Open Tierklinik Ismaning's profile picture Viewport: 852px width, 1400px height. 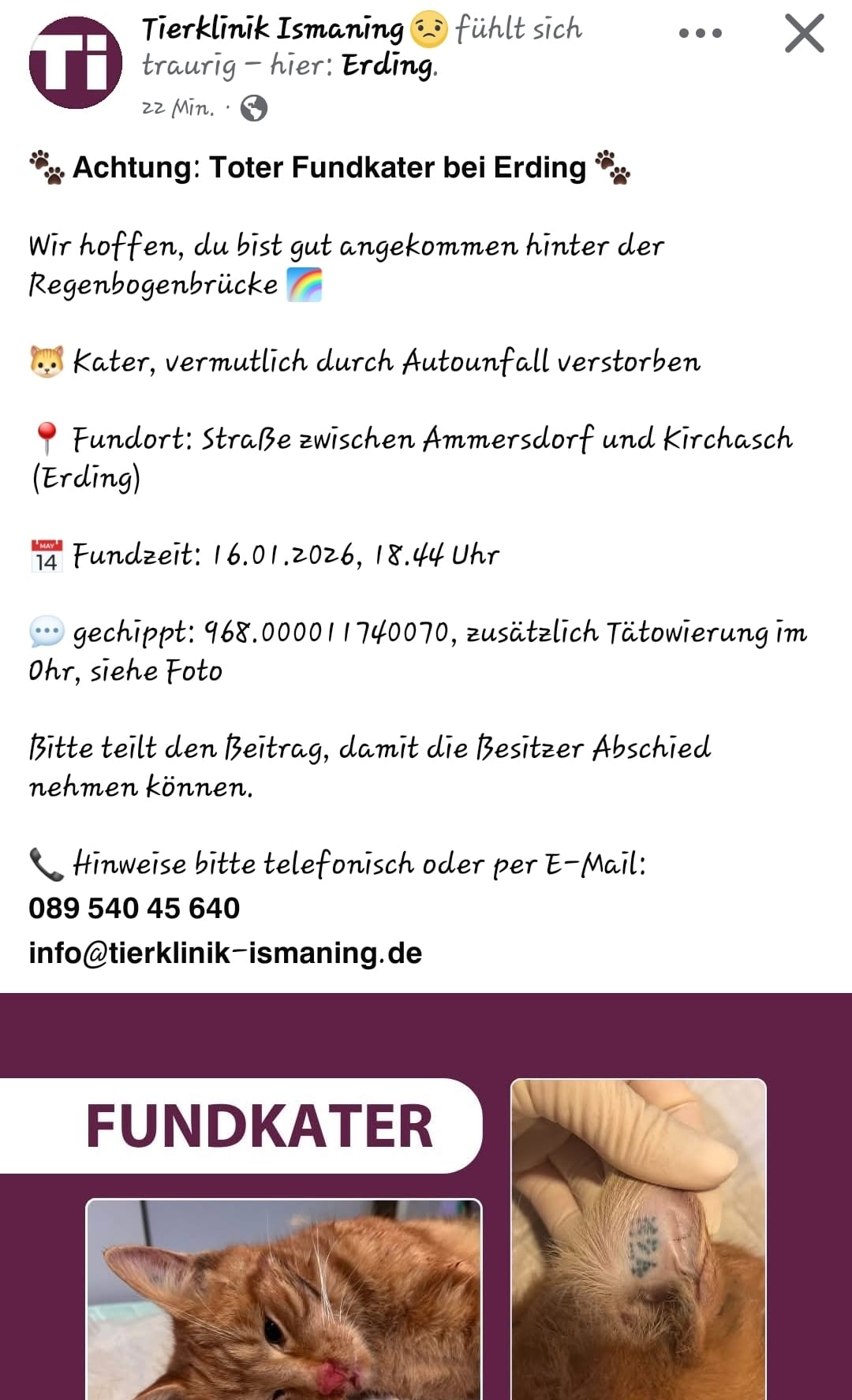75,63
